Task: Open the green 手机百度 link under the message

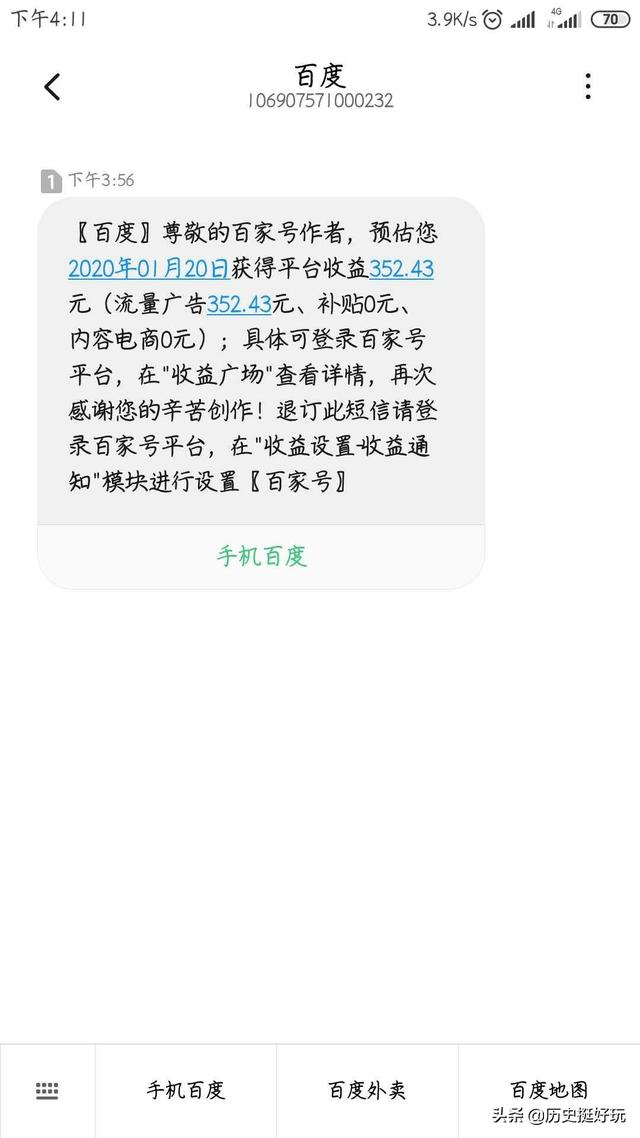Action: tap(261, 556)
